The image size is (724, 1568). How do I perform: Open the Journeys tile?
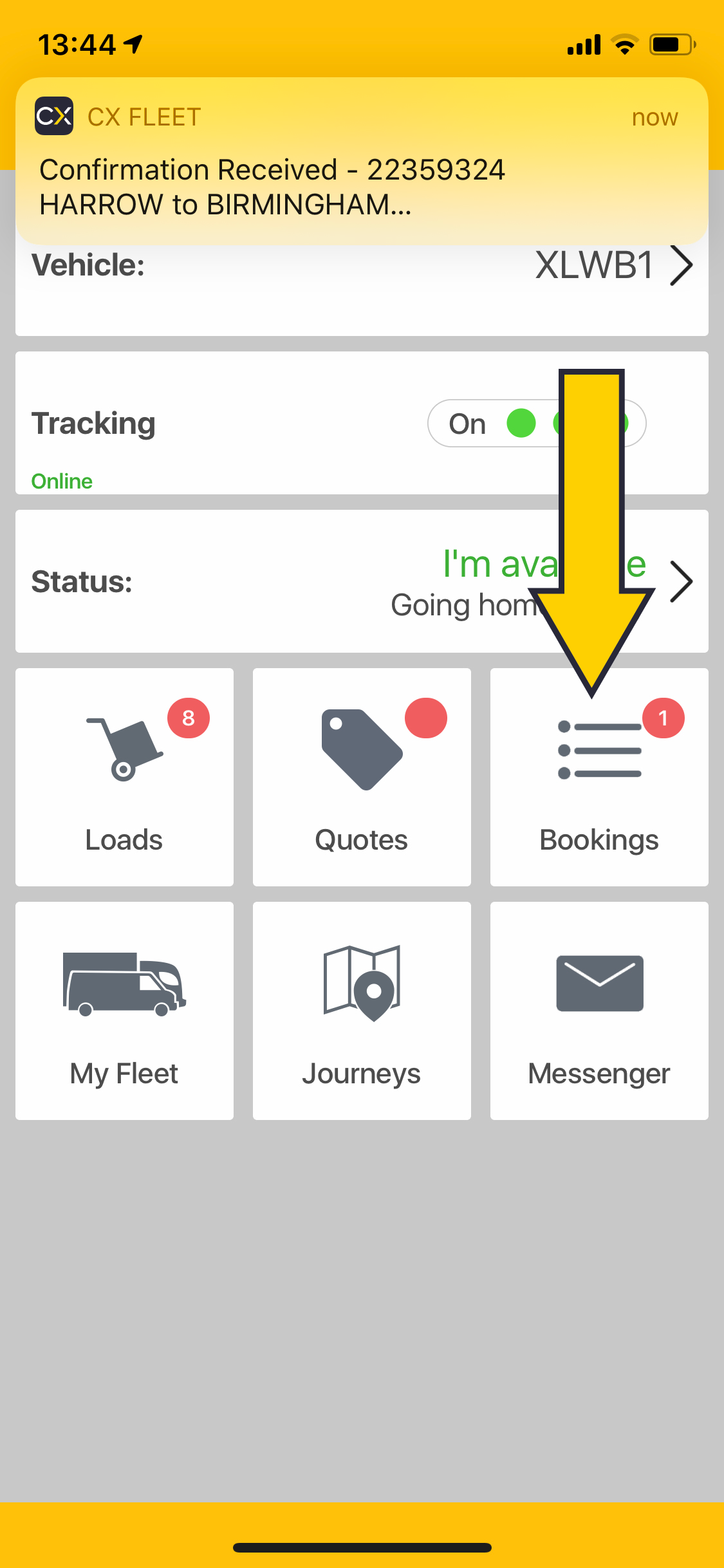coord(362,1011)
